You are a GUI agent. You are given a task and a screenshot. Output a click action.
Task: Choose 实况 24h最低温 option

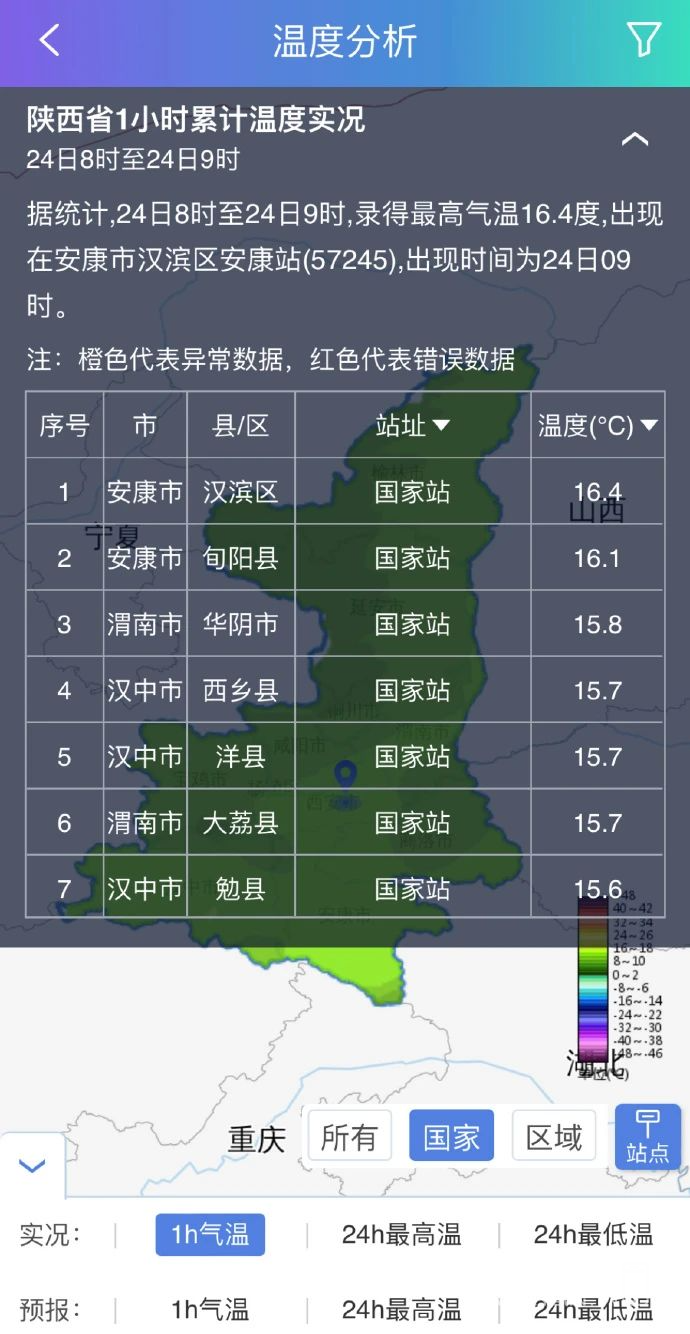click(x=593, y=1234)
